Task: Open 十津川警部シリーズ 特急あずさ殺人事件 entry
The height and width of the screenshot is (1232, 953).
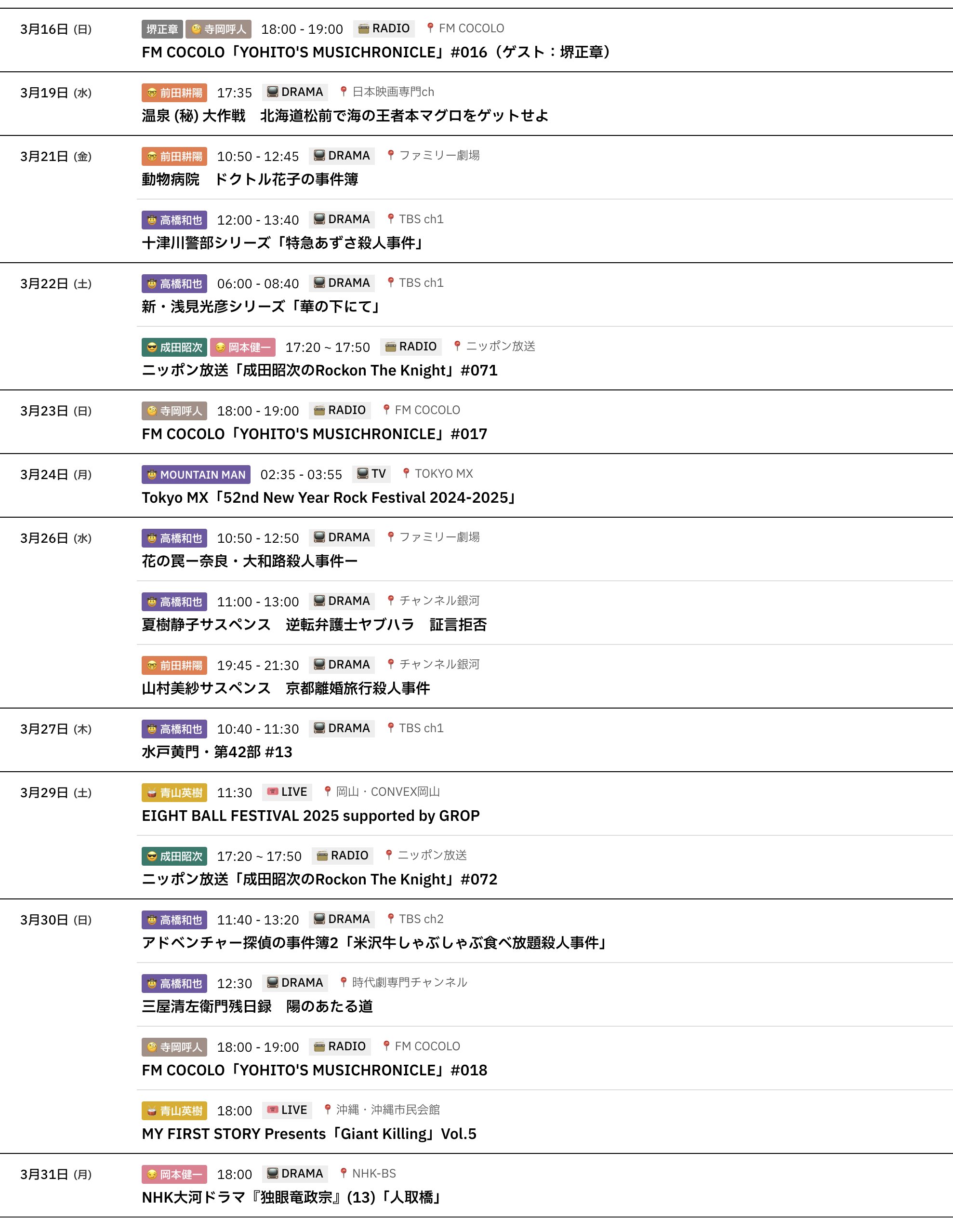Action: pos(283,243)
